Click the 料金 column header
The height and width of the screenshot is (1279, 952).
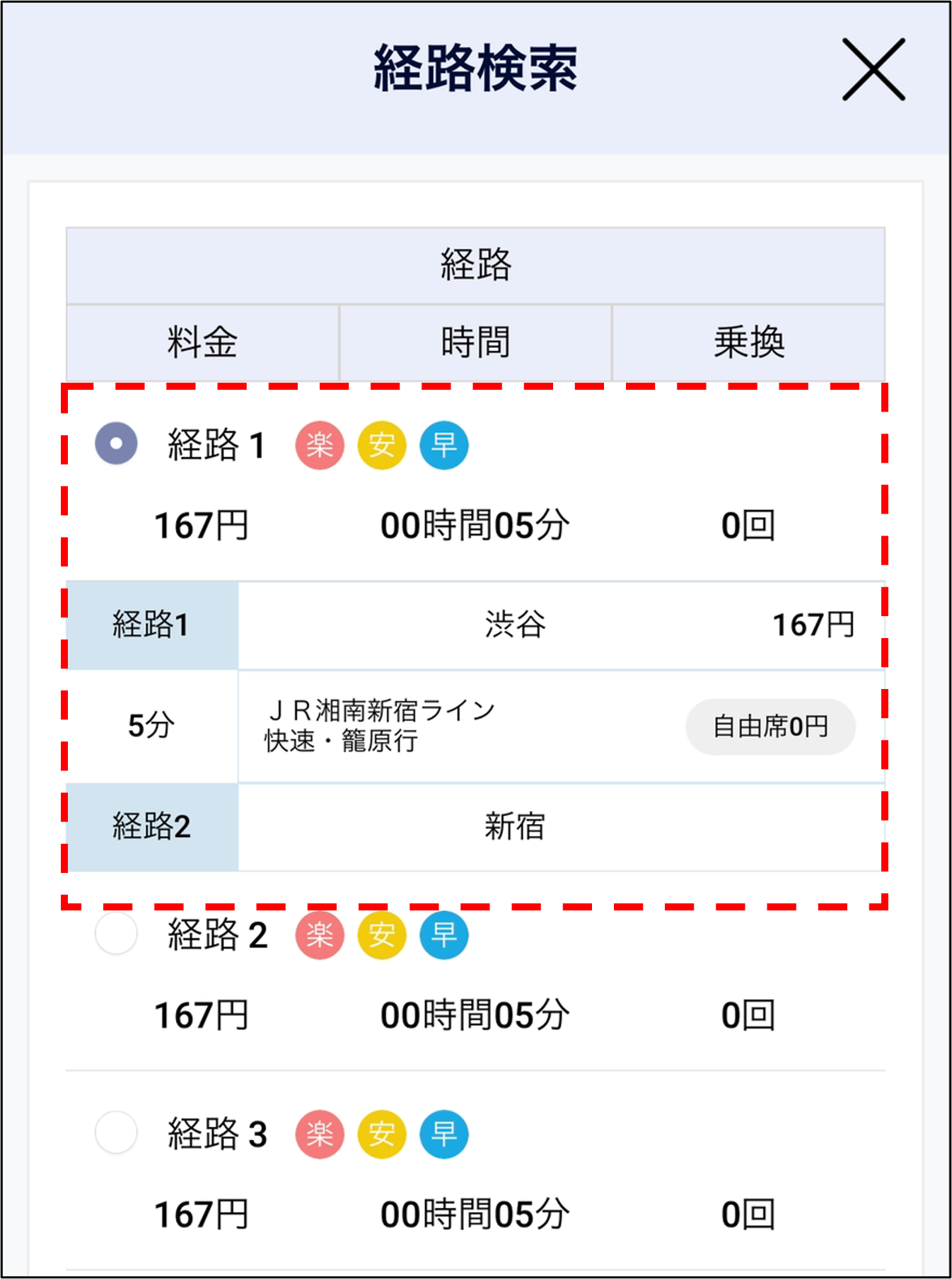[x=203, y=342]
